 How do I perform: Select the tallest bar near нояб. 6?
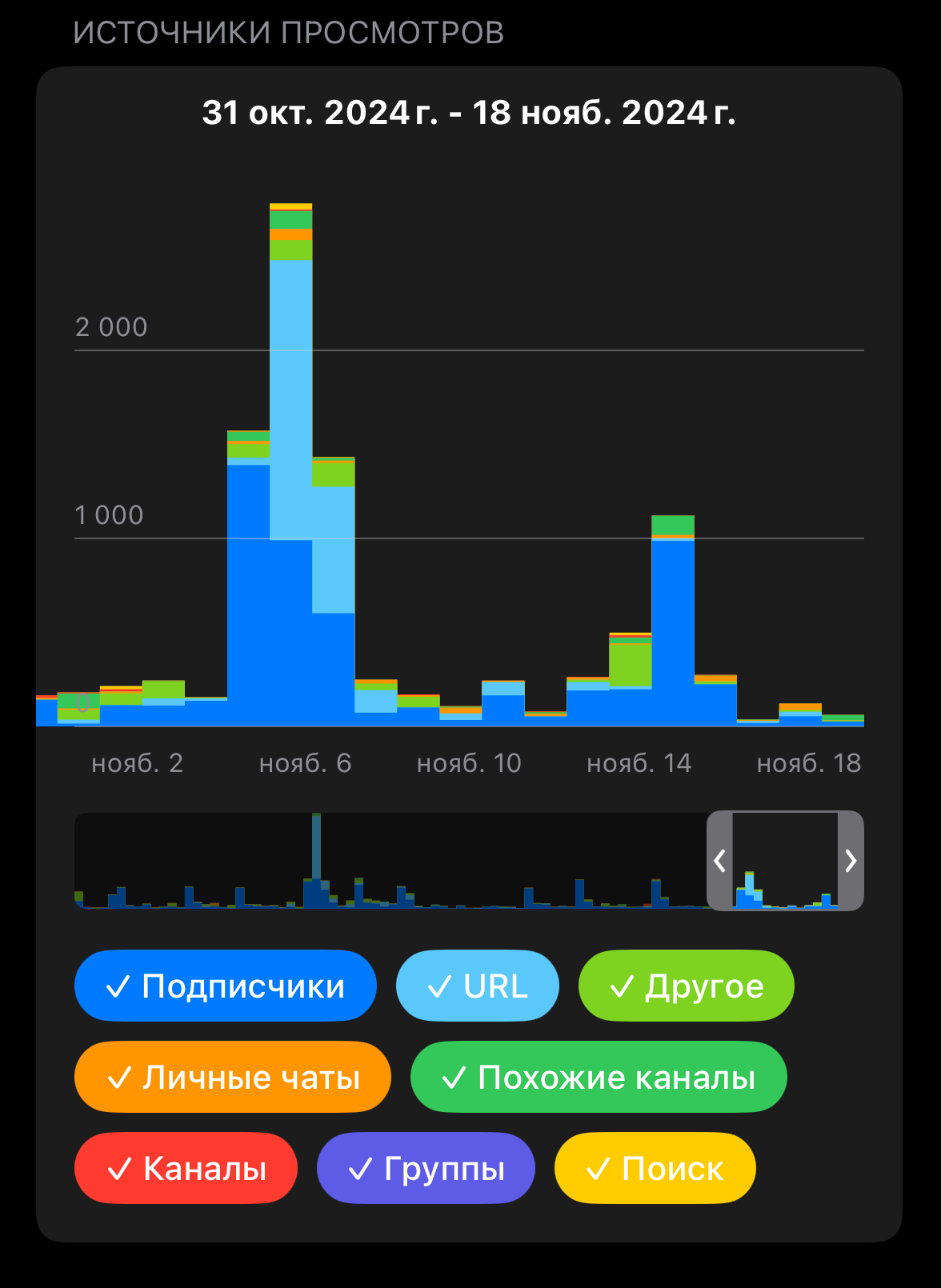290,464
